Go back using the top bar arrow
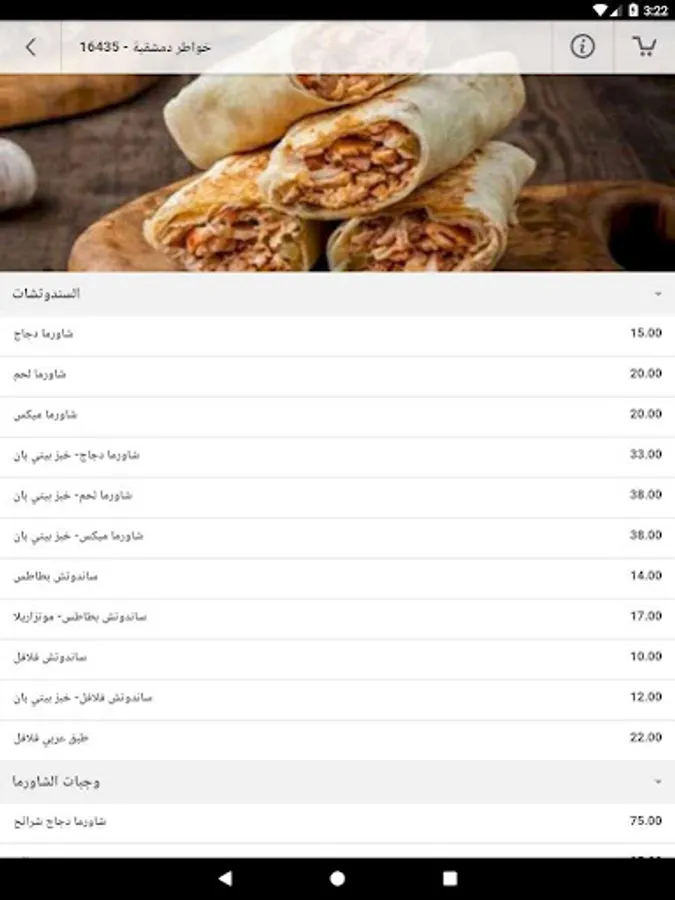The width and height of the screenshot is (675, 900). [x=30, y=47]
